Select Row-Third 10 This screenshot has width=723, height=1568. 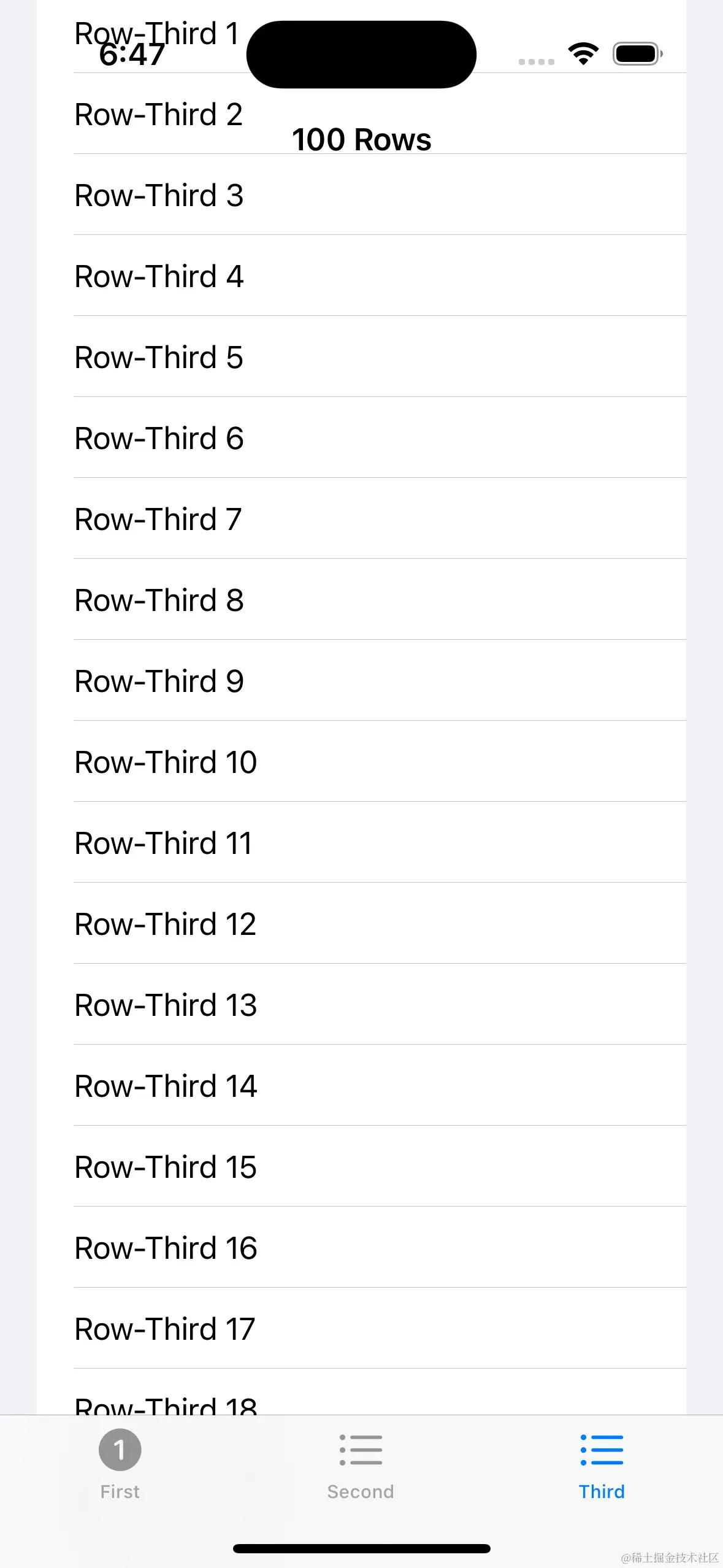click(166, 762)
